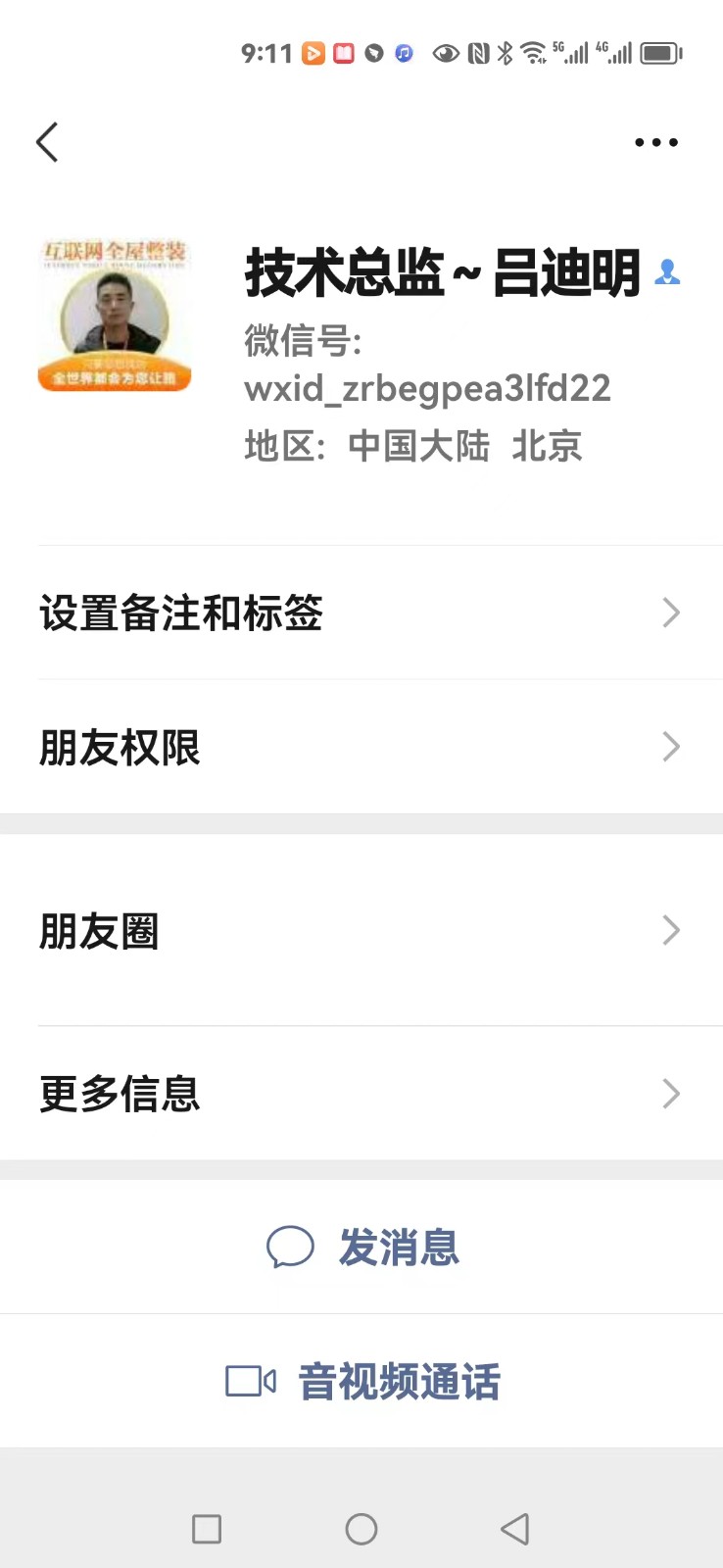Tap the system home button
Screen dimensions: 723x1568
[361, 1529]
